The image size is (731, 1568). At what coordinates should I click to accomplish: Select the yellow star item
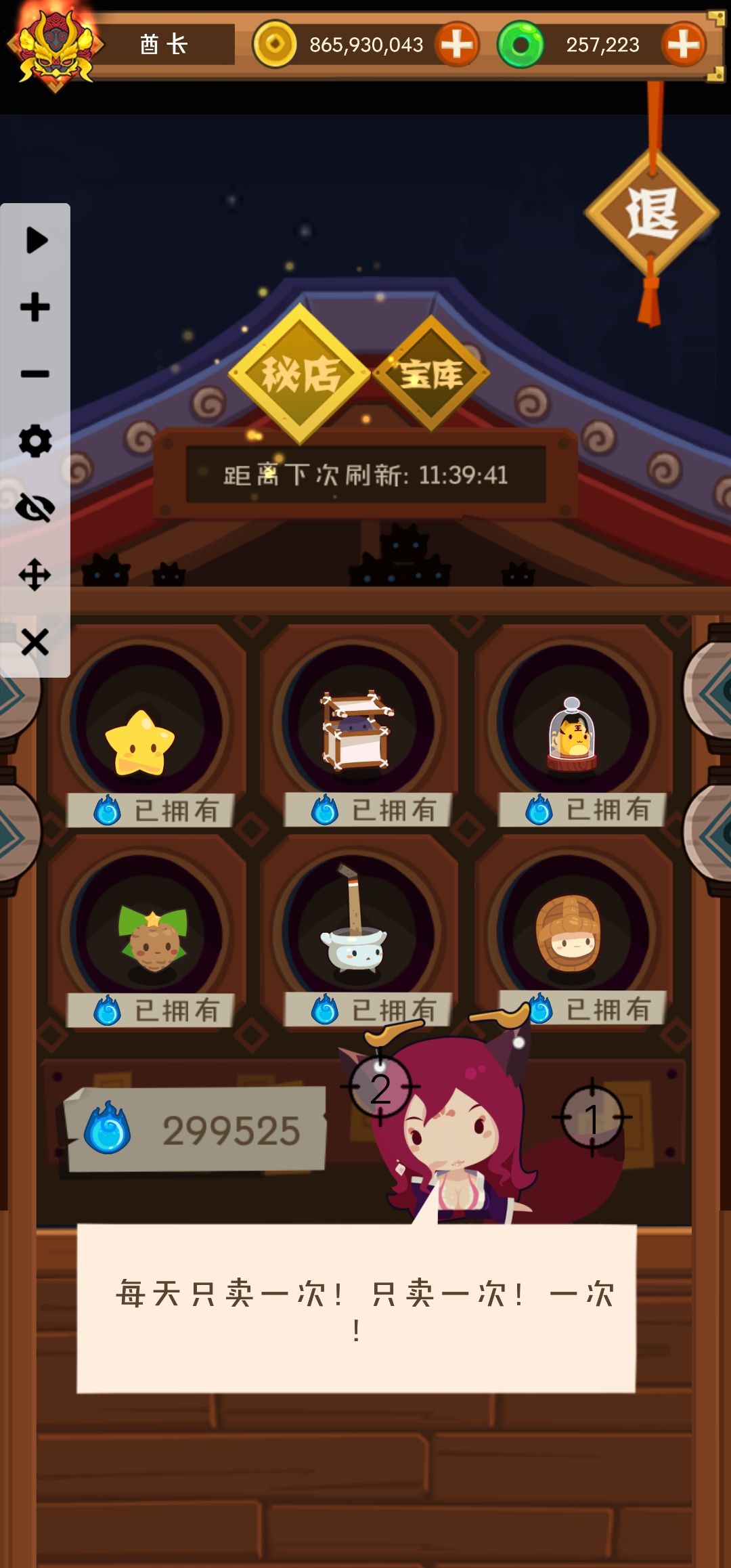[141, 743]
